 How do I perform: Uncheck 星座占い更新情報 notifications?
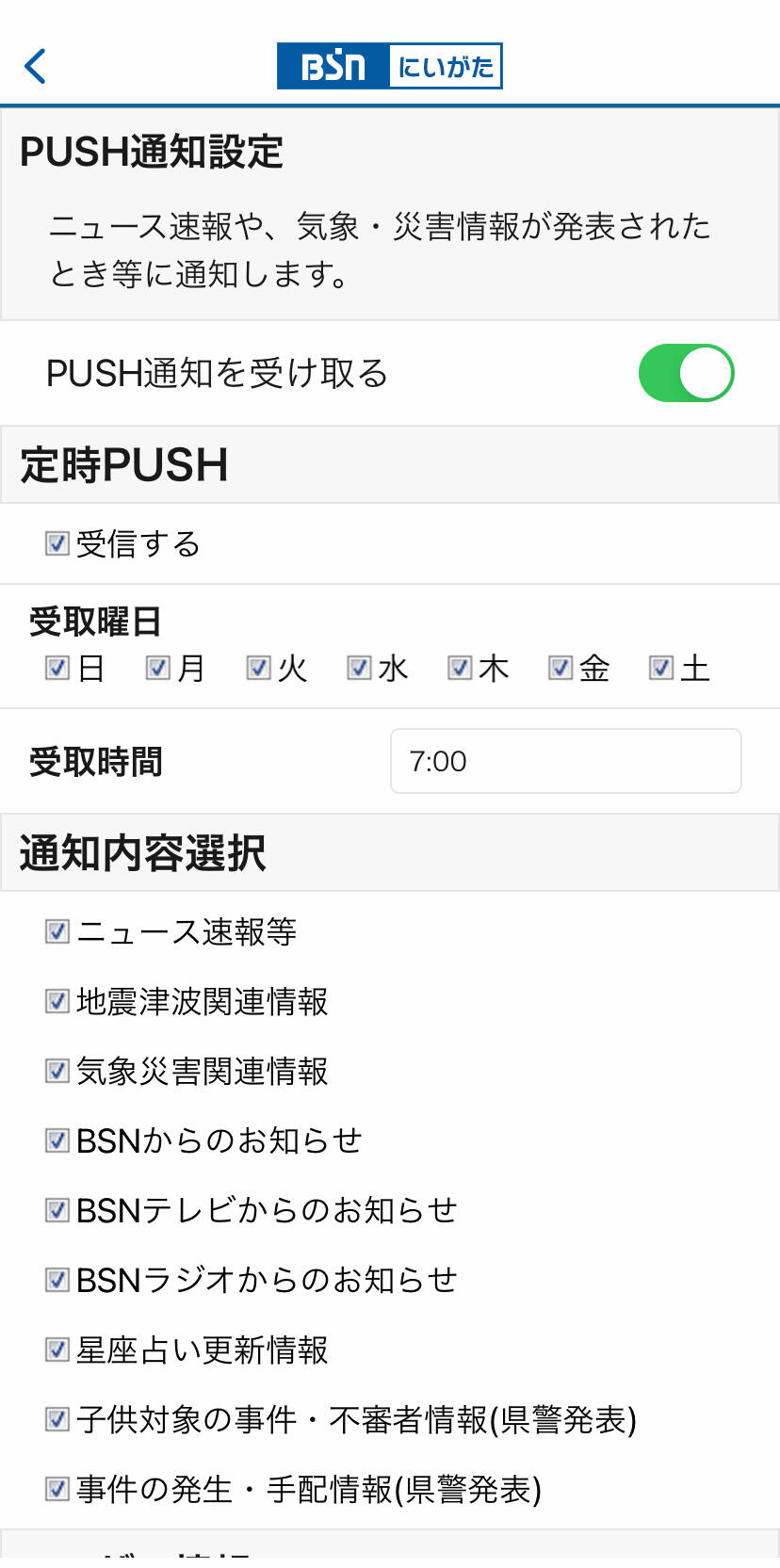[57, 1350]
